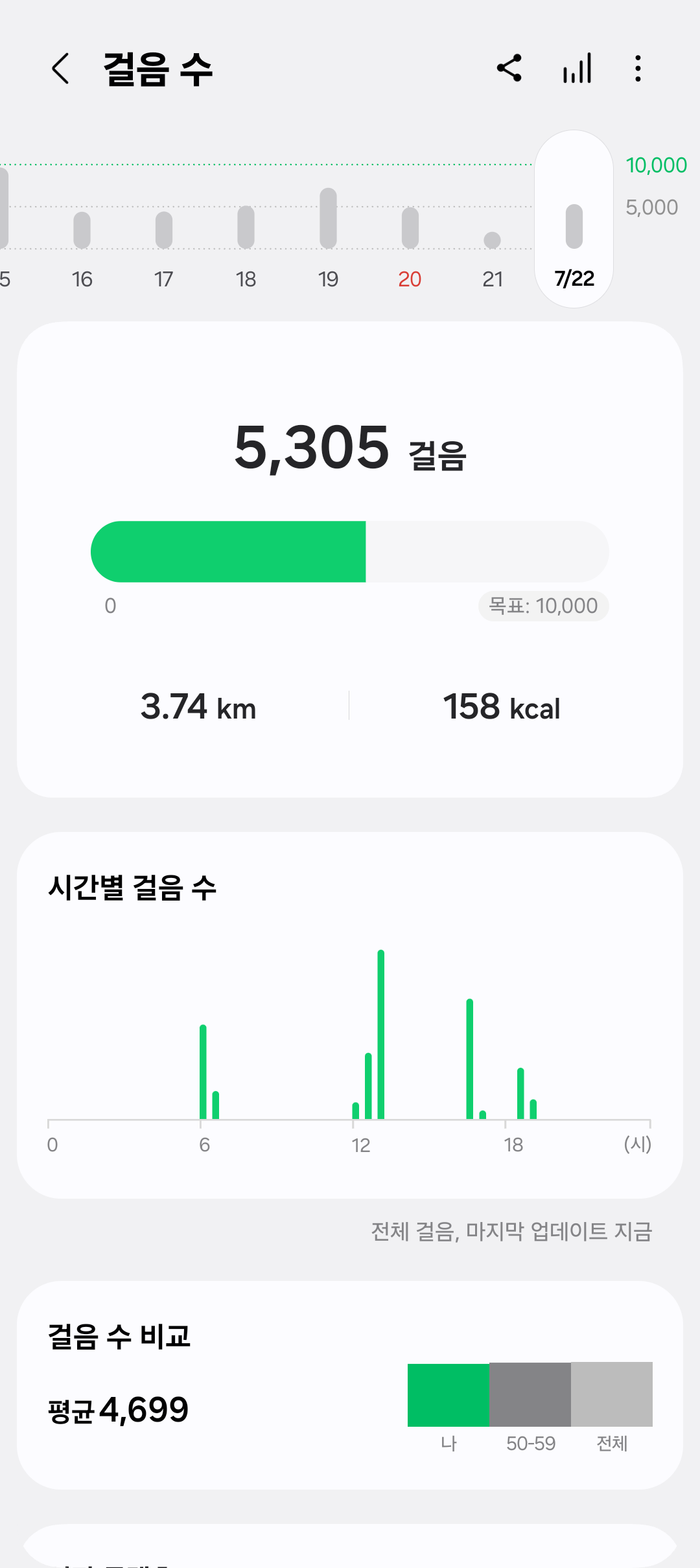
Task: Open the 걸음 수 비교 card
Action: [350, 1385]
